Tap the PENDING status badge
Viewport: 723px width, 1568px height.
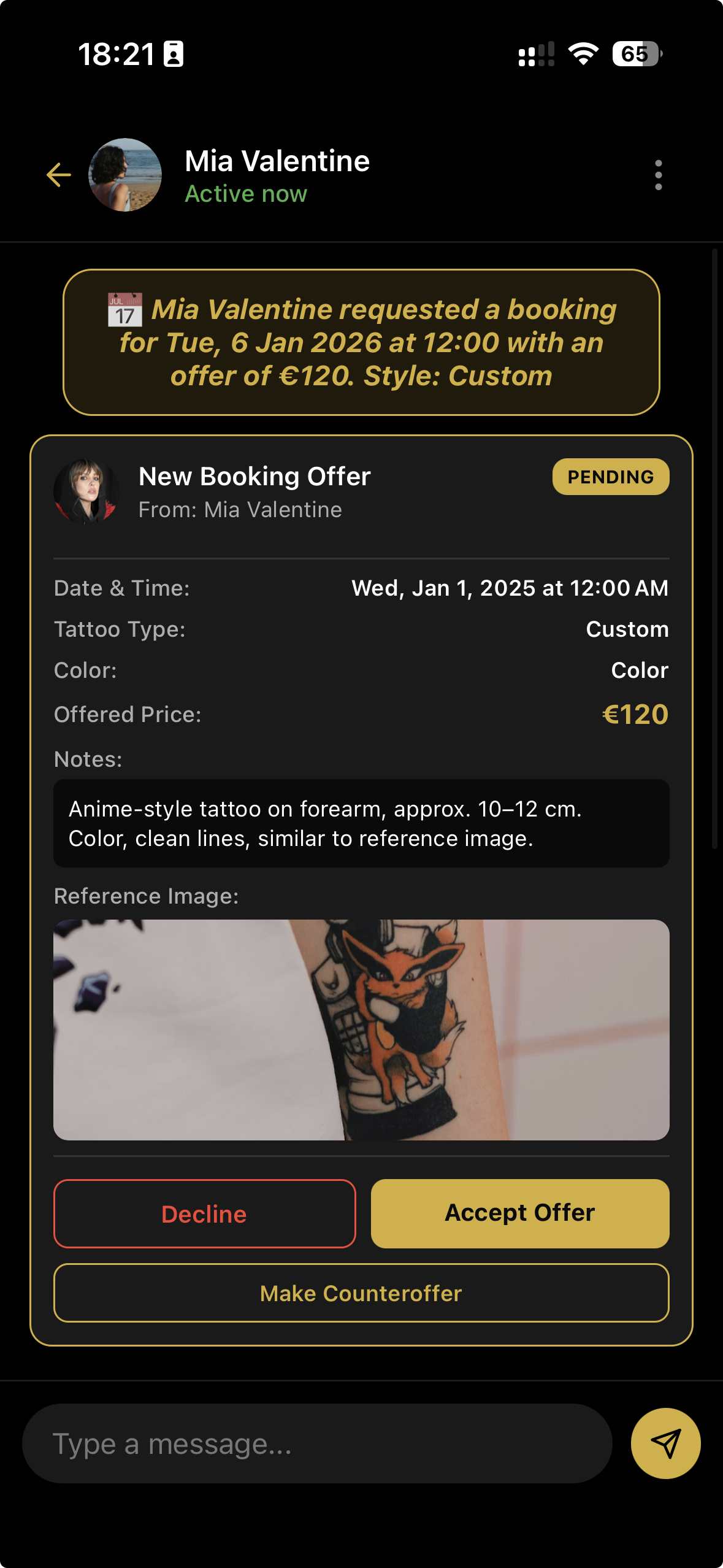[x=610, y=476]
